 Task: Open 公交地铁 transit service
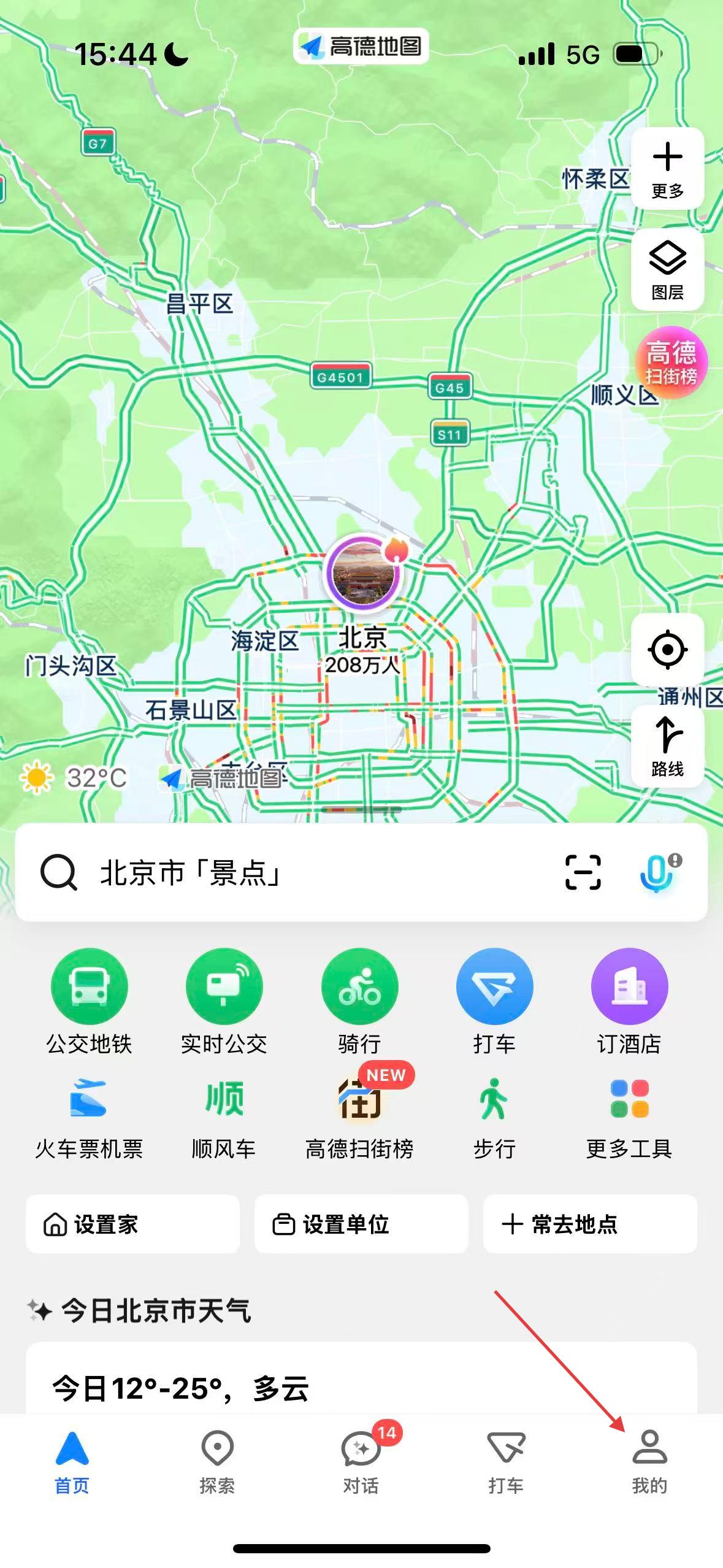click(90, 1001)
